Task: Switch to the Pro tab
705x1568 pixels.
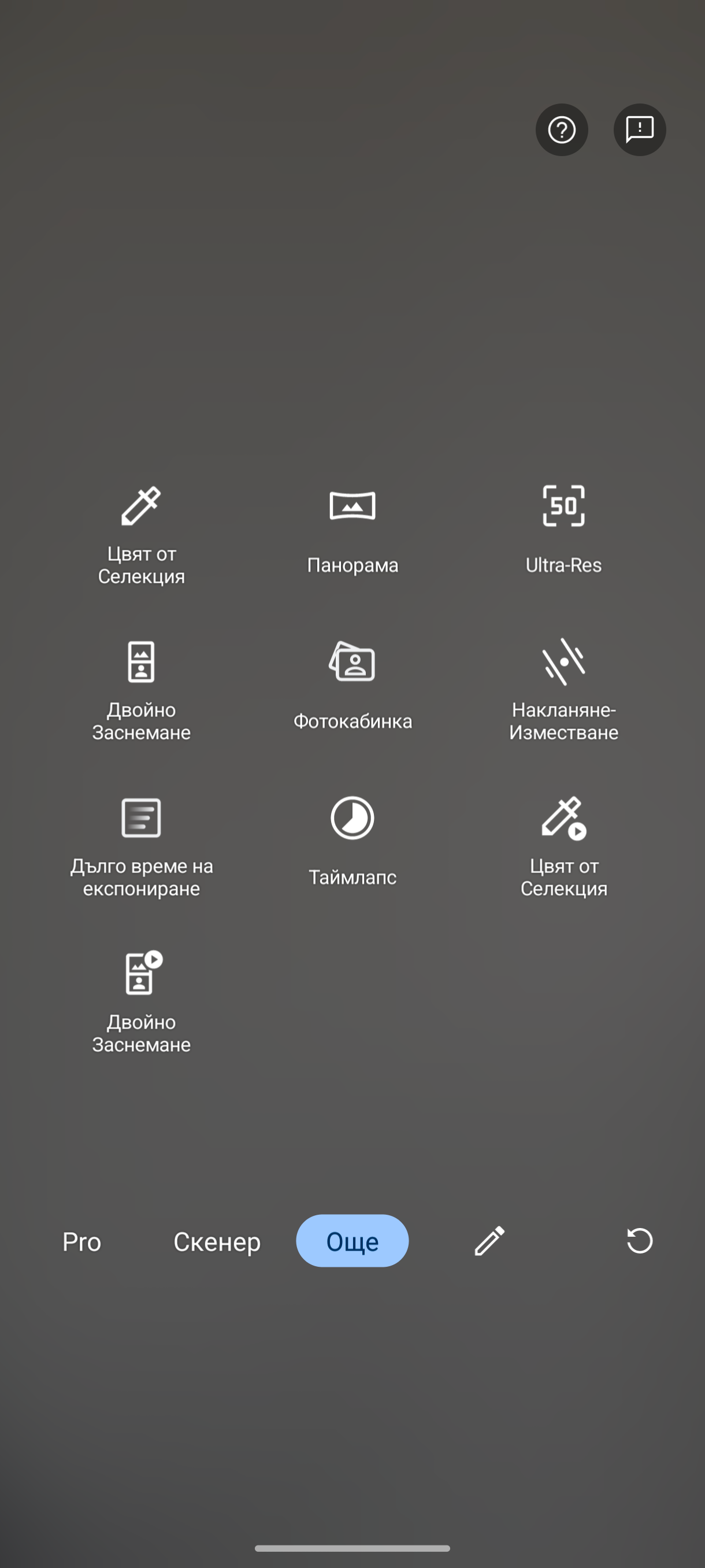Action: coord(81,1242)
